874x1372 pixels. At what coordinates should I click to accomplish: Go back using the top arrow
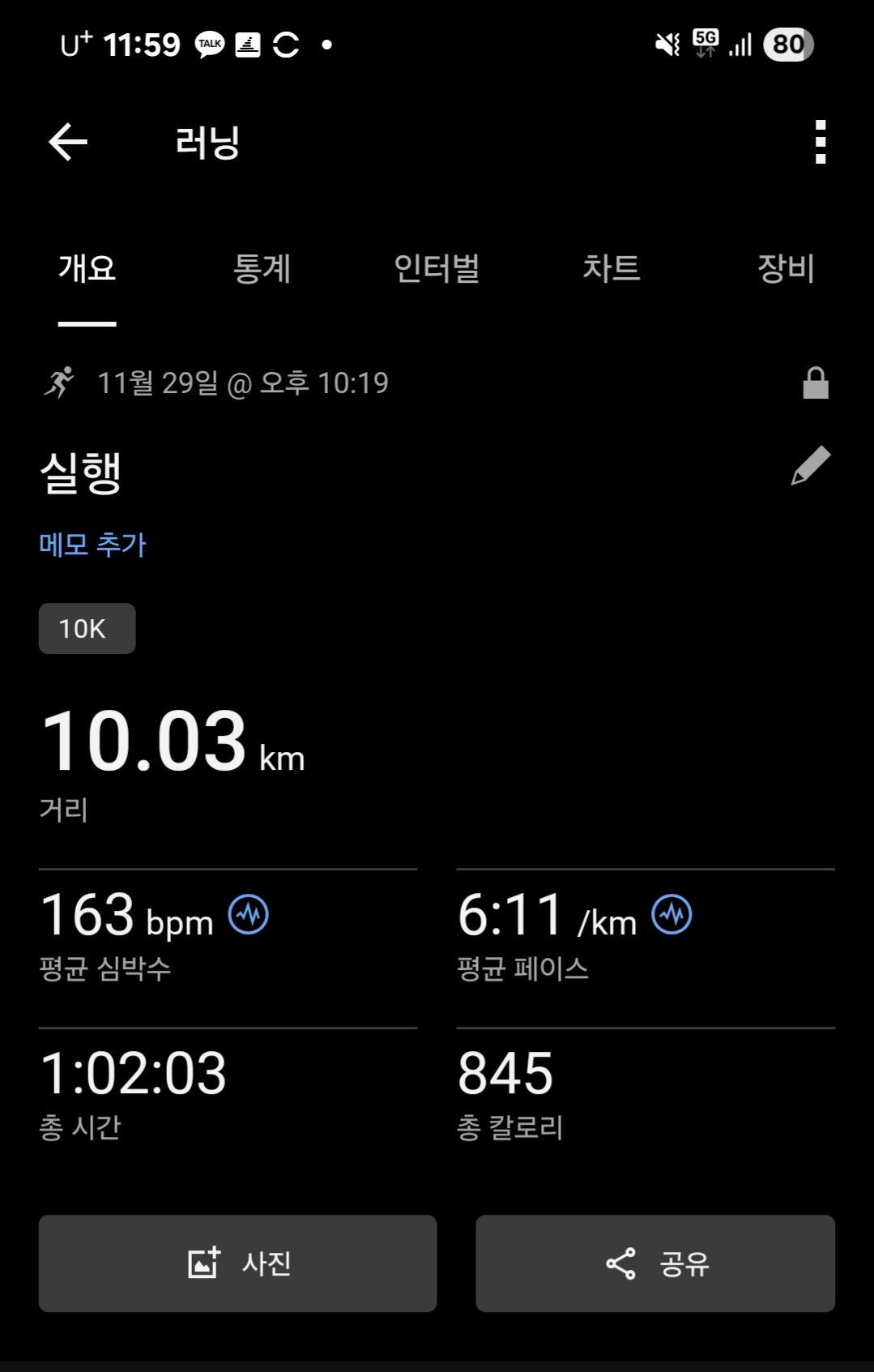(68, 143)
